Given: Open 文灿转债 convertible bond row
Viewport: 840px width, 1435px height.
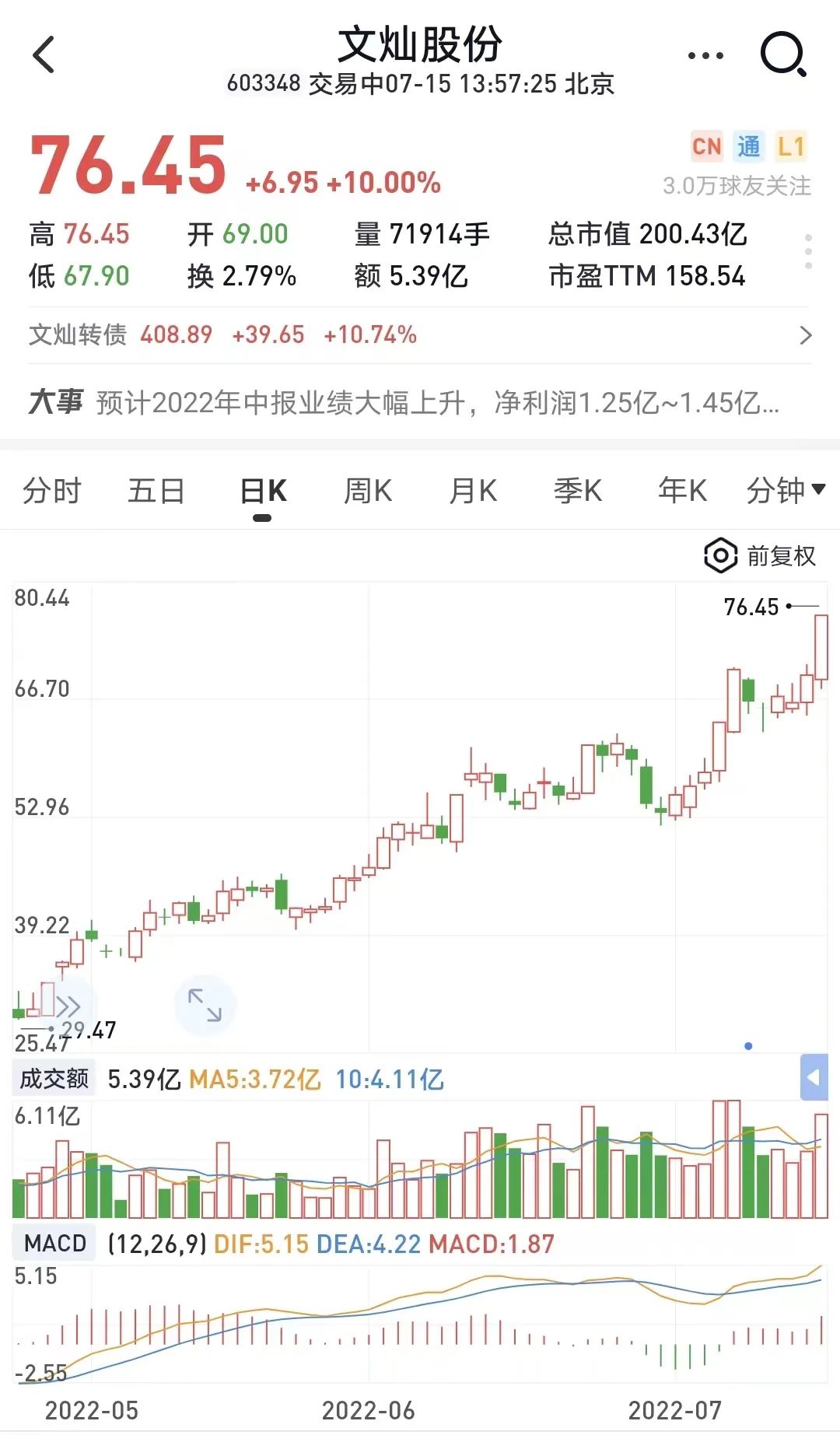Looking at the screenshot, I should tap(420, 335).
